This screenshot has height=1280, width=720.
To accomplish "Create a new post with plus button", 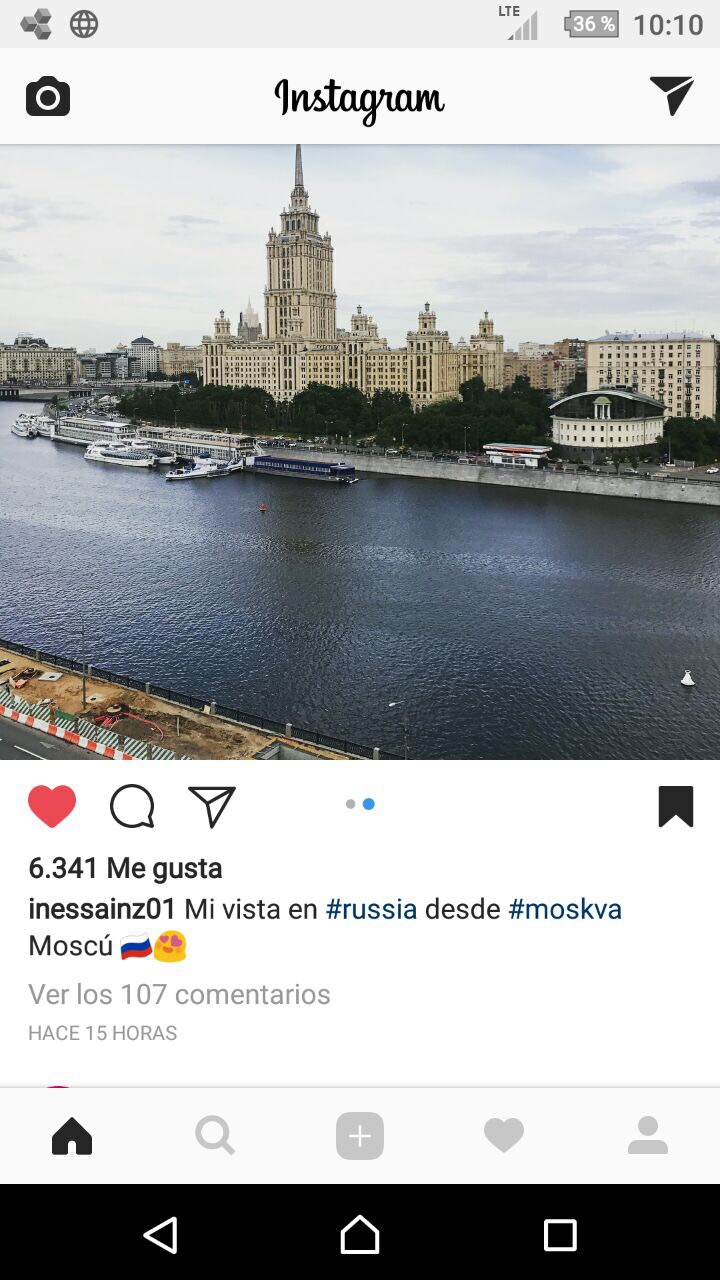I will point(360,1136).
